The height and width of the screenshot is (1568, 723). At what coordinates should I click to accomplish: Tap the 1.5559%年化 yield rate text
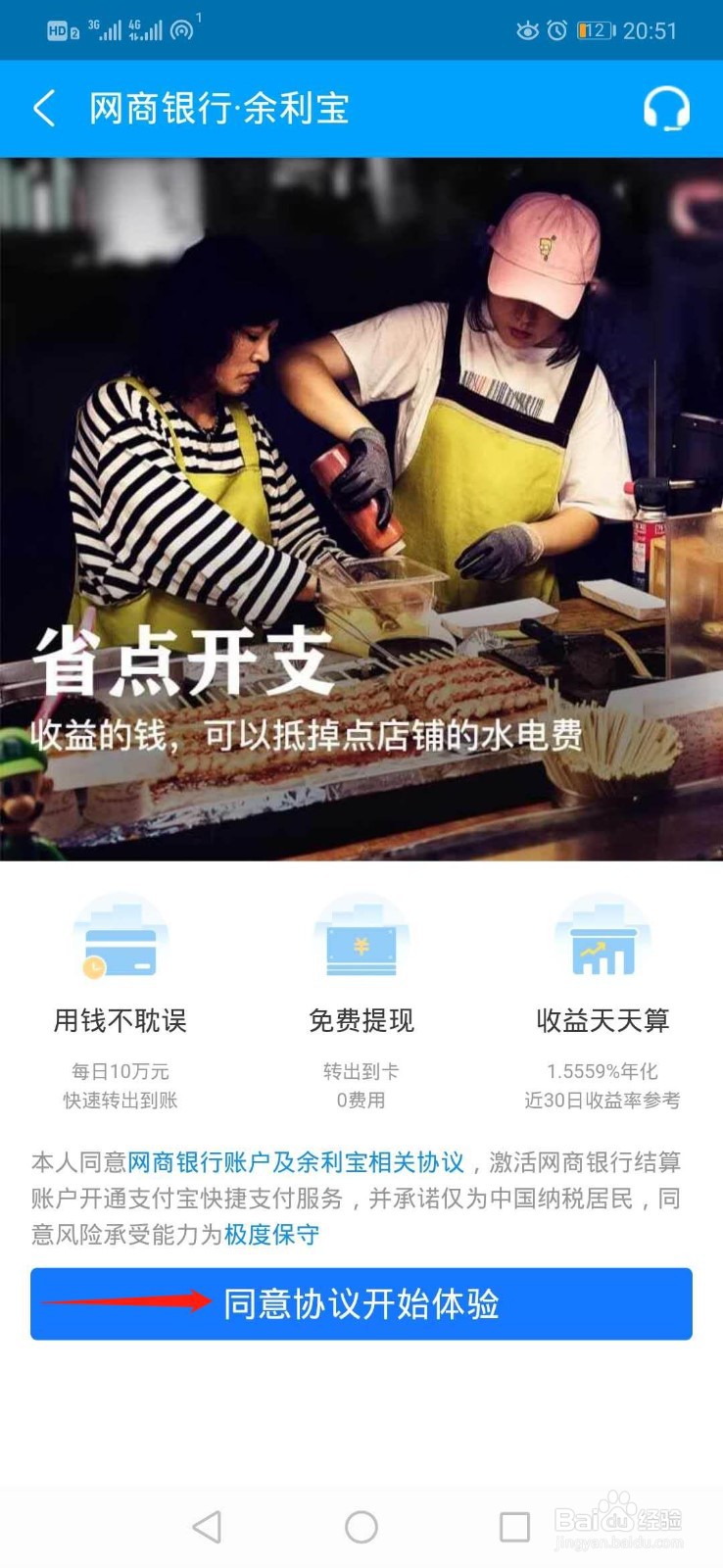[603, 1071]
